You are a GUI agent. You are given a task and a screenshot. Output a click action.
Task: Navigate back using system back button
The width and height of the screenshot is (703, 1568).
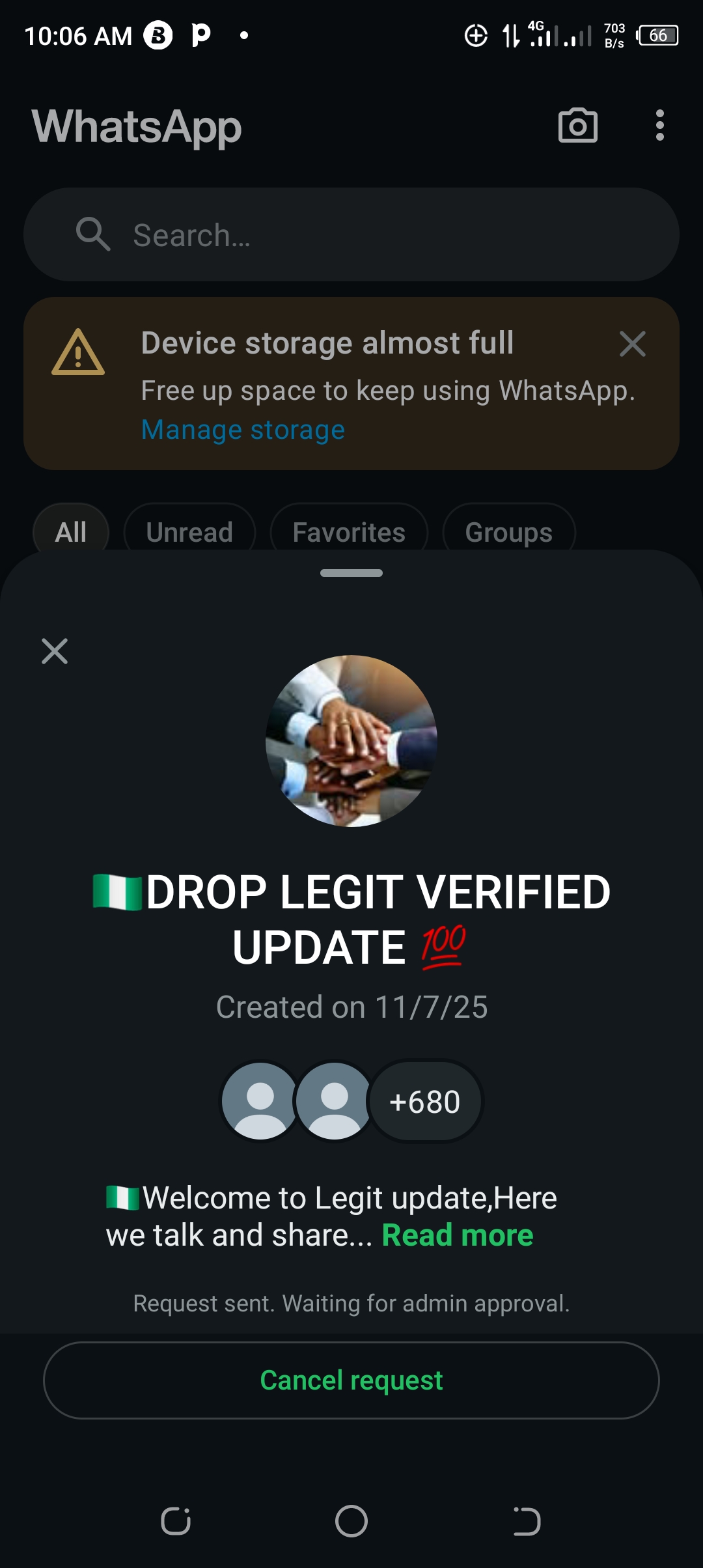pos(527,1522)
